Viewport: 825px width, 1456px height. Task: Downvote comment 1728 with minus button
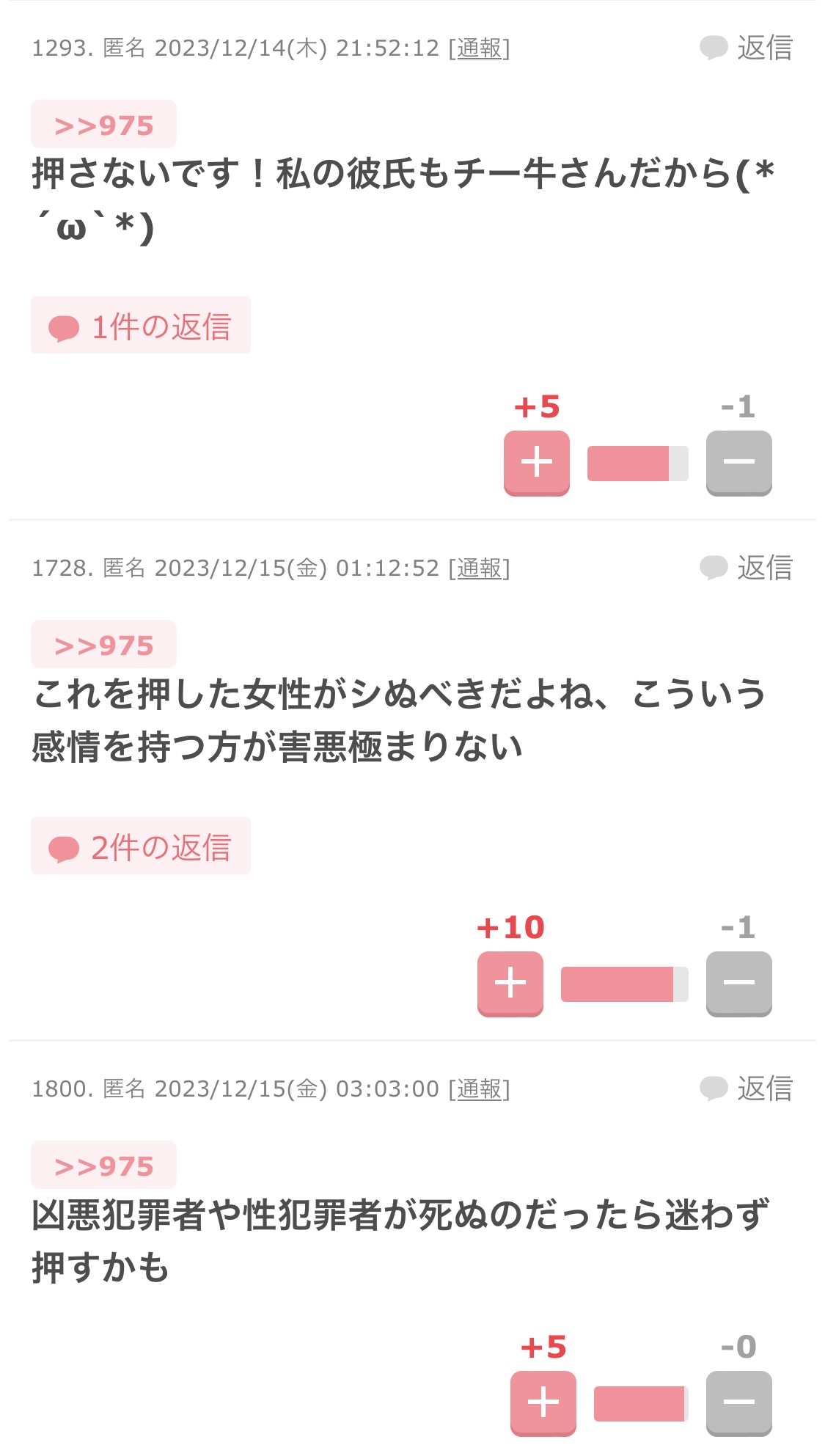coord(739,984)
